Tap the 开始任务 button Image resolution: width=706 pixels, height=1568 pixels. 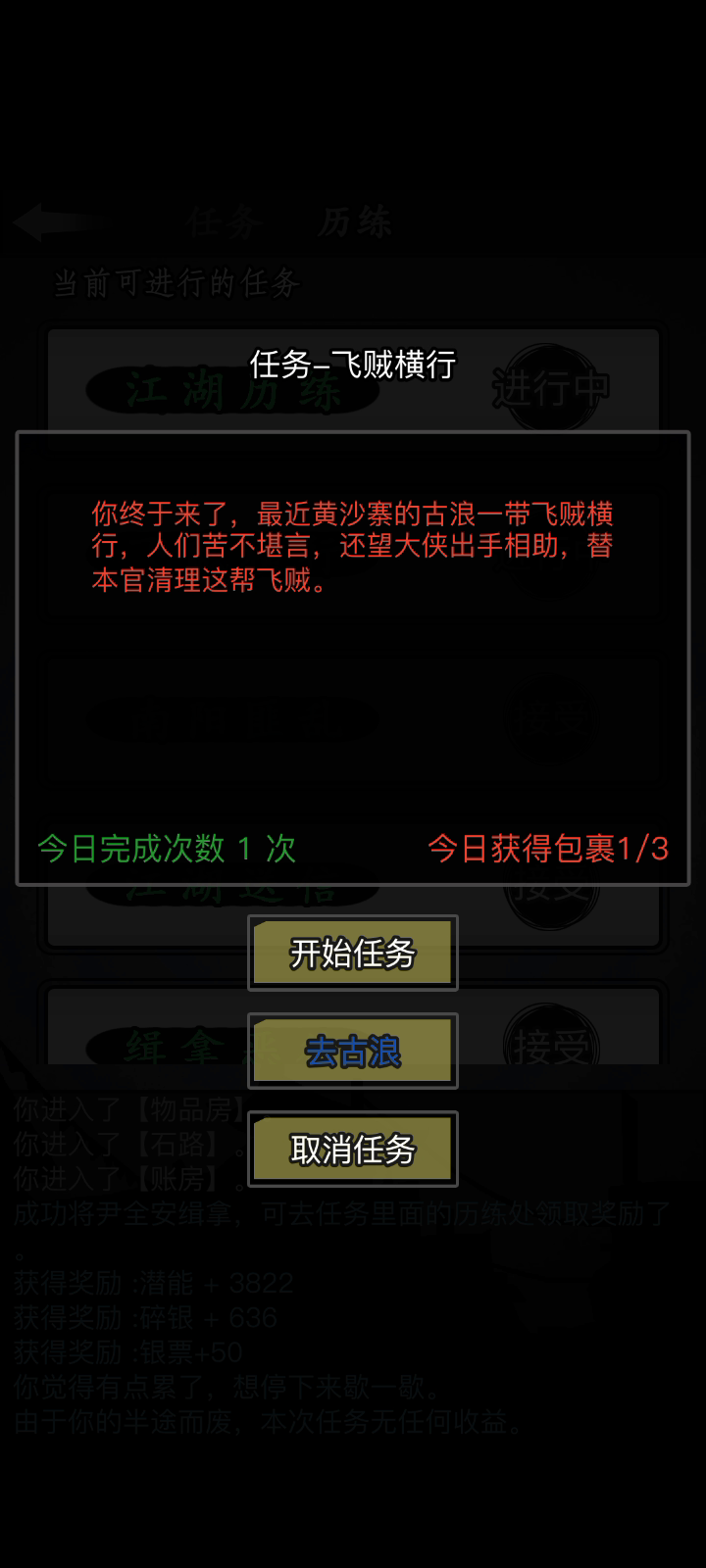click(x=353, y=953)
